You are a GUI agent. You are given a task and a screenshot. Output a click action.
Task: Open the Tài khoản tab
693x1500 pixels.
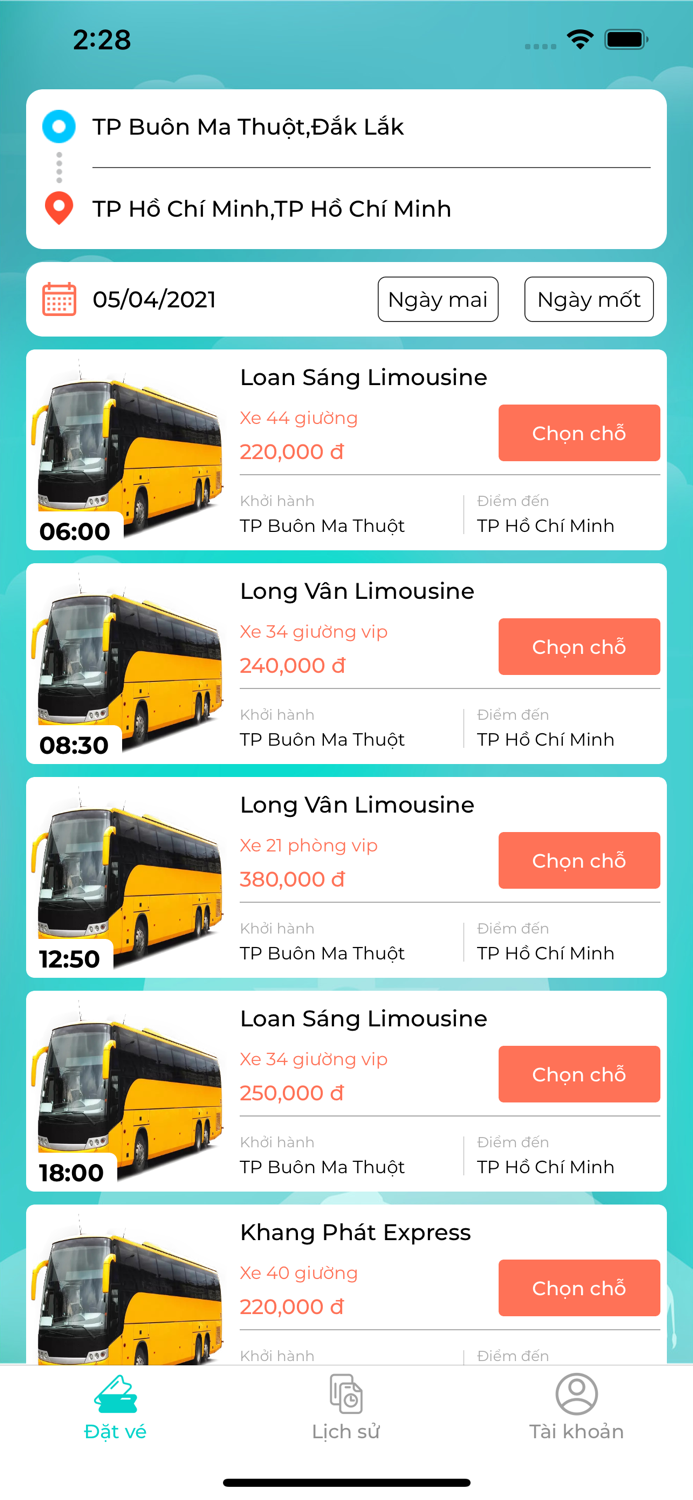(577, 1407)
